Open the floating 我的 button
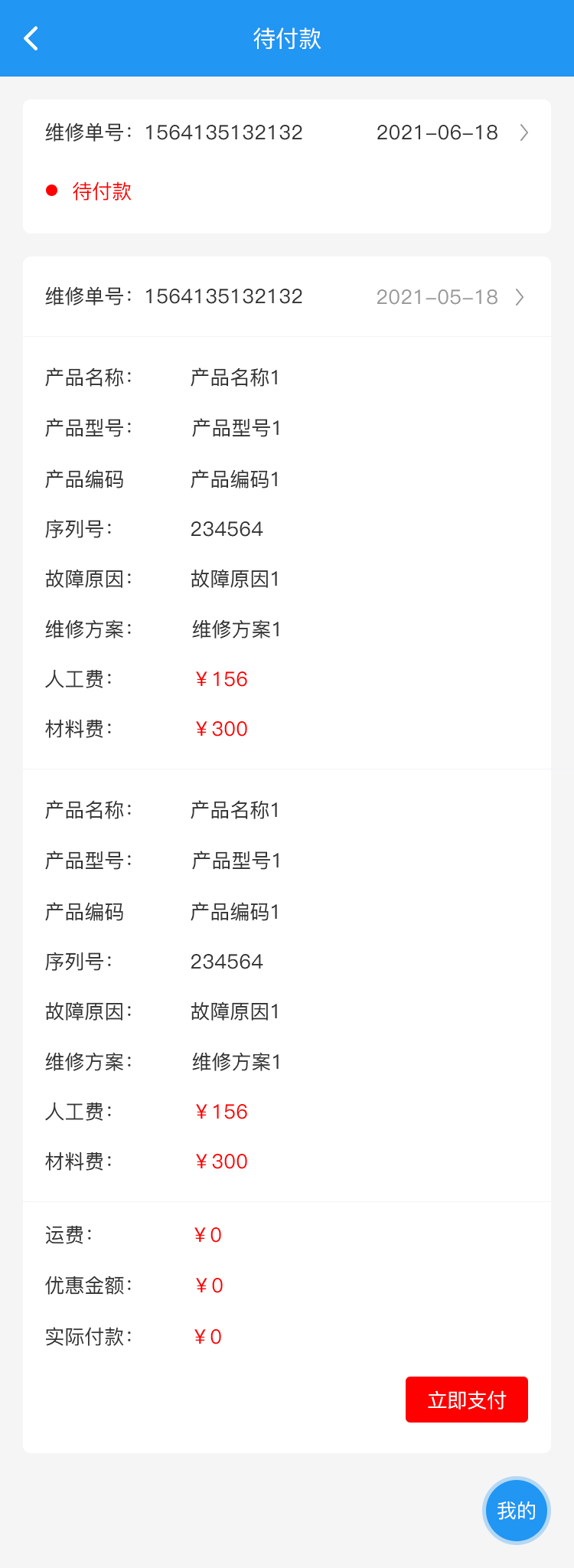This screenshot has height=1568, width=574. click(517, 1511)
